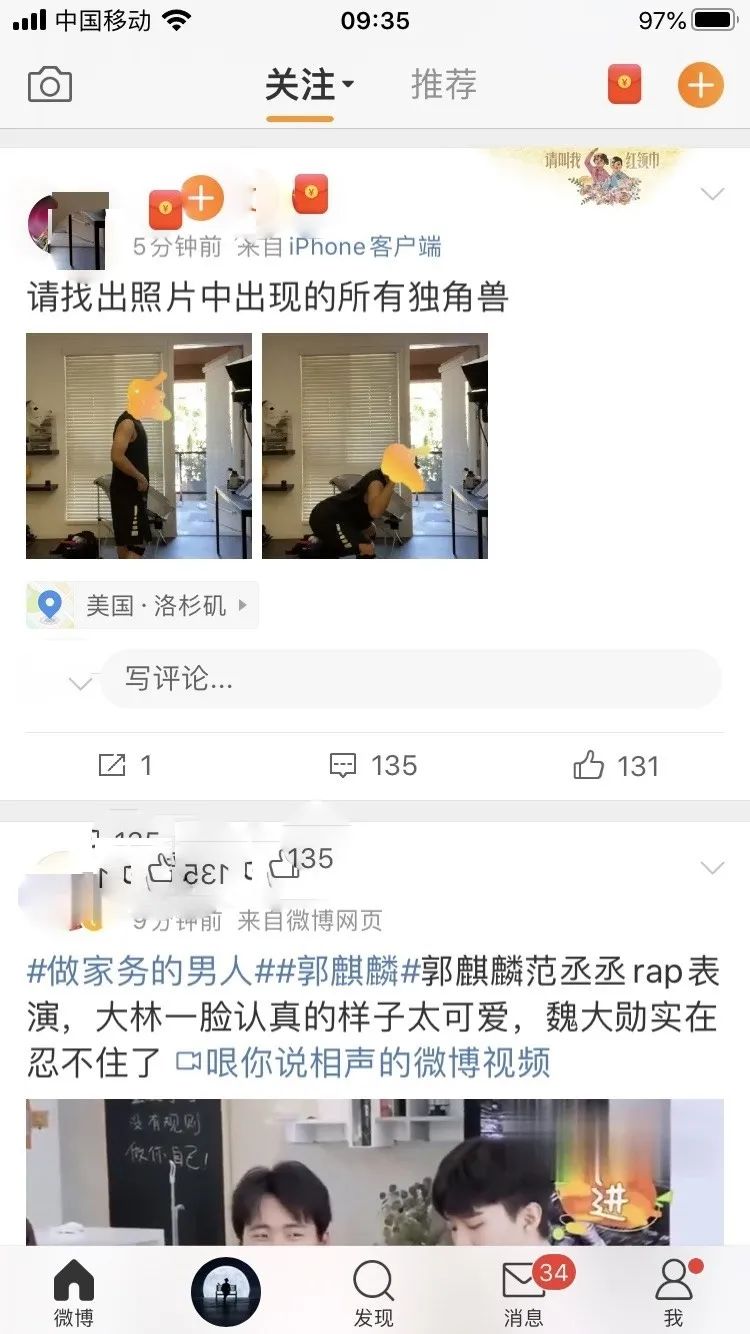Switch to the 推荐 tab
The image size is (750, 1334).
tap(444, 85)
